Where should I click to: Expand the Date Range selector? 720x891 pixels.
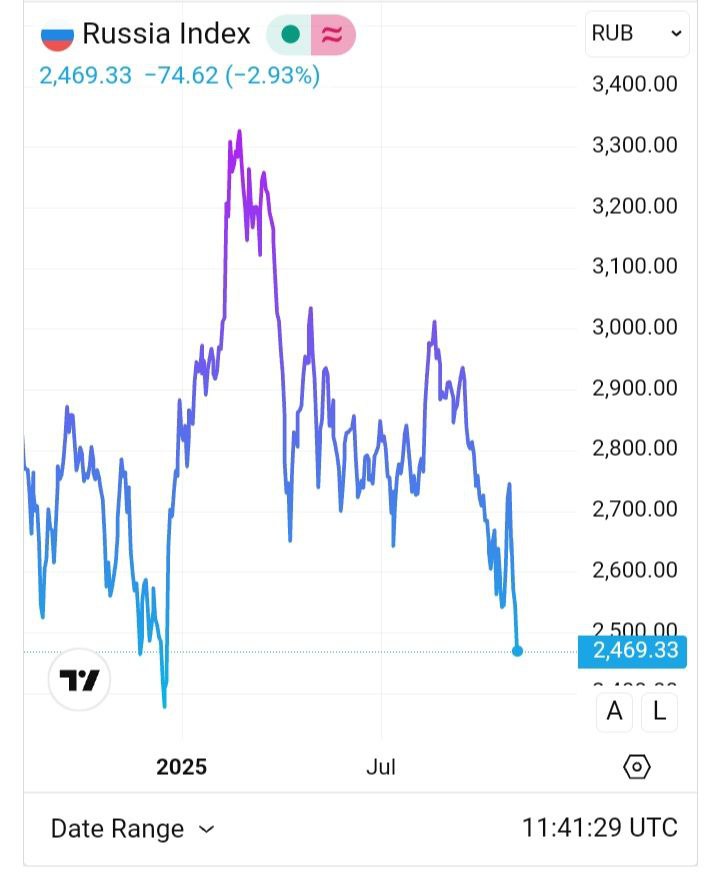tap(132, 829)
